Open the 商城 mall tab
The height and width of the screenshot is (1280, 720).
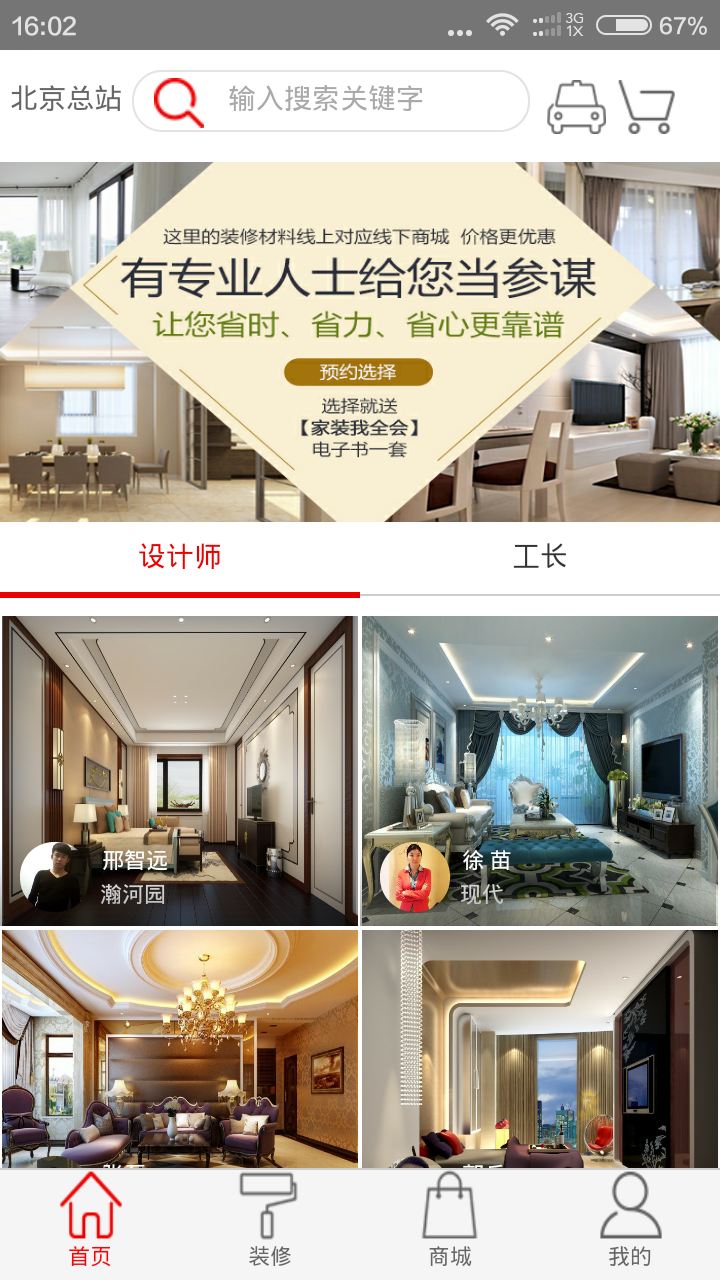450,1222
